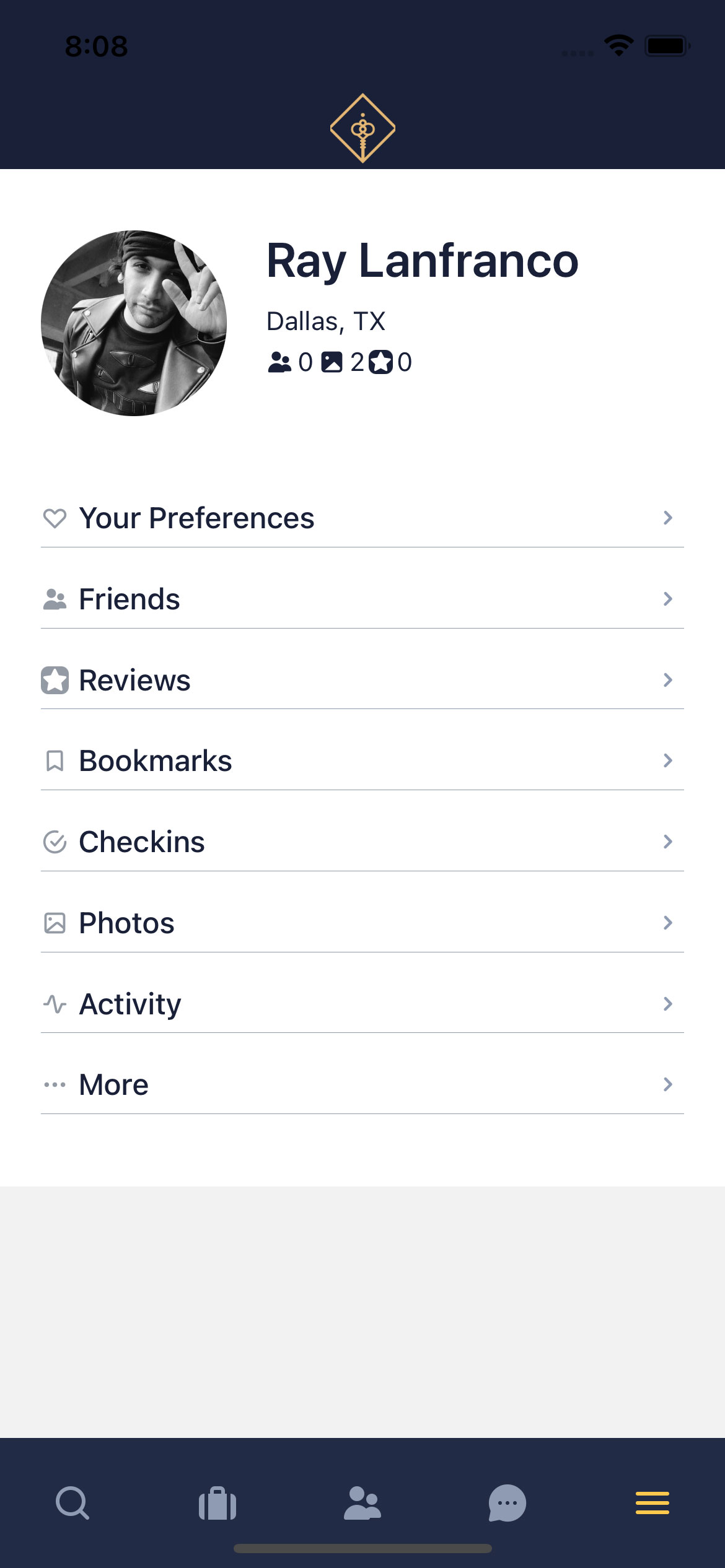Open the Reviews row
This screenshot has height=1568, width=725.
tap(362, 680)
